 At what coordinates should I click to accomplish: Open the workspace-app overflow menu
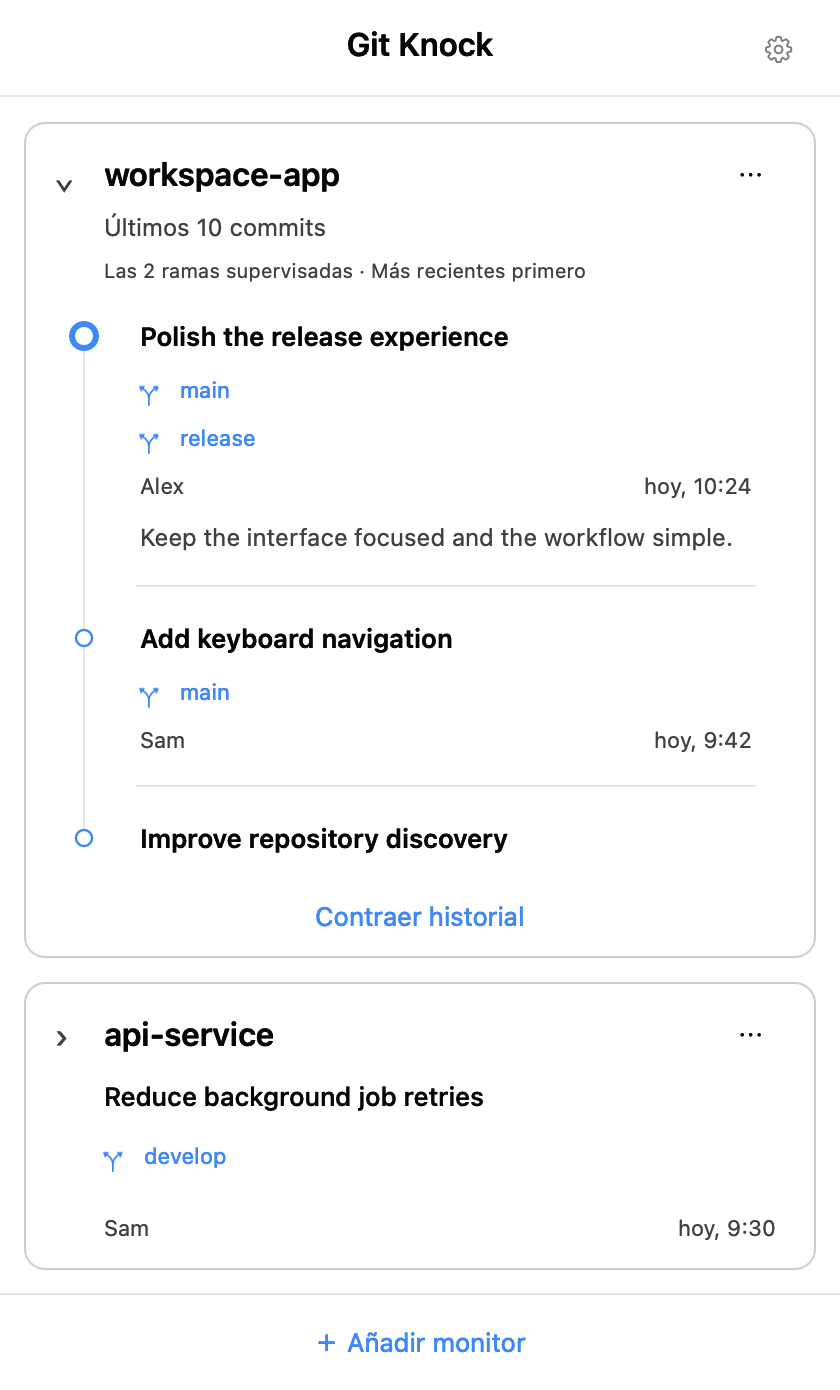coord(750,175)
